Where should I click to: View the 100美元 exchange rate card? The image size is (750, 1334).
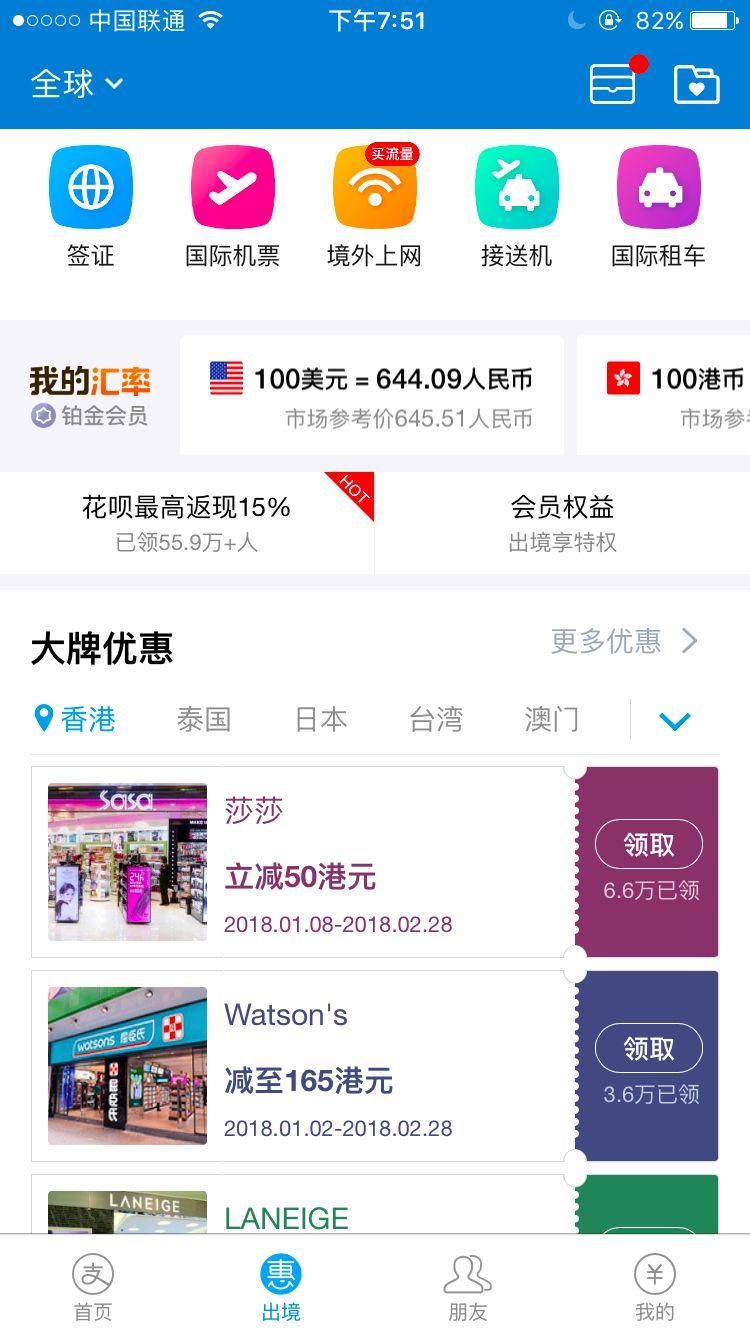(372, 395)
